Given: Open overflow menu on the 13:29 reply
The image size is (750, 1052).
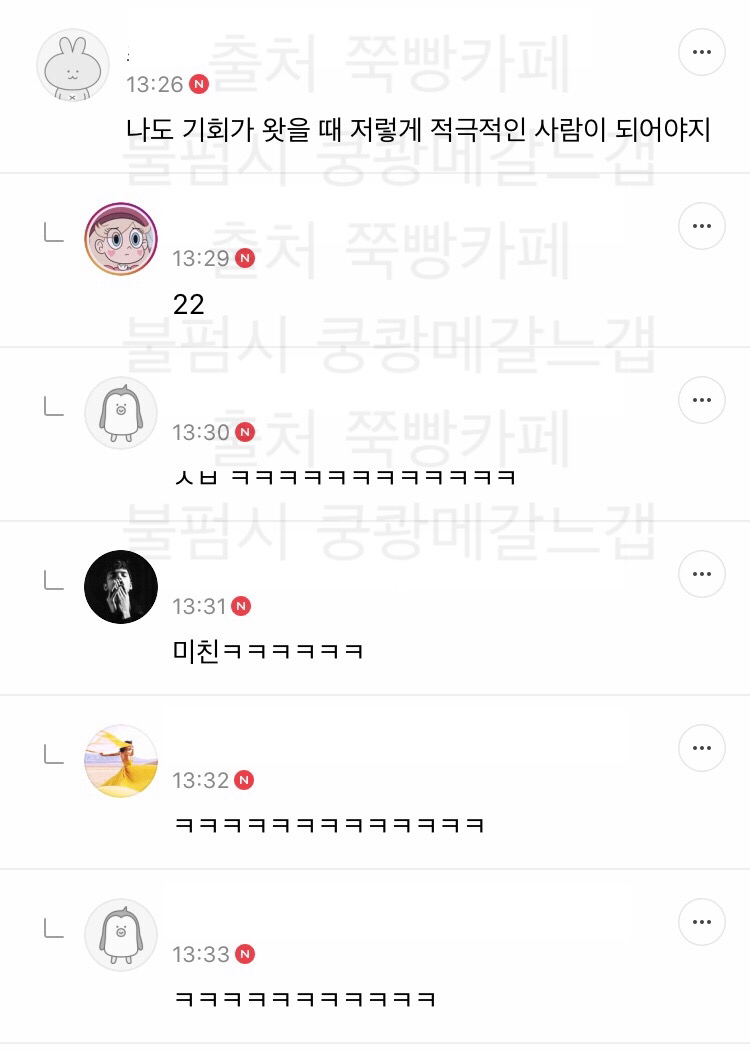Looking at the screenshot, I should point(702,226).
